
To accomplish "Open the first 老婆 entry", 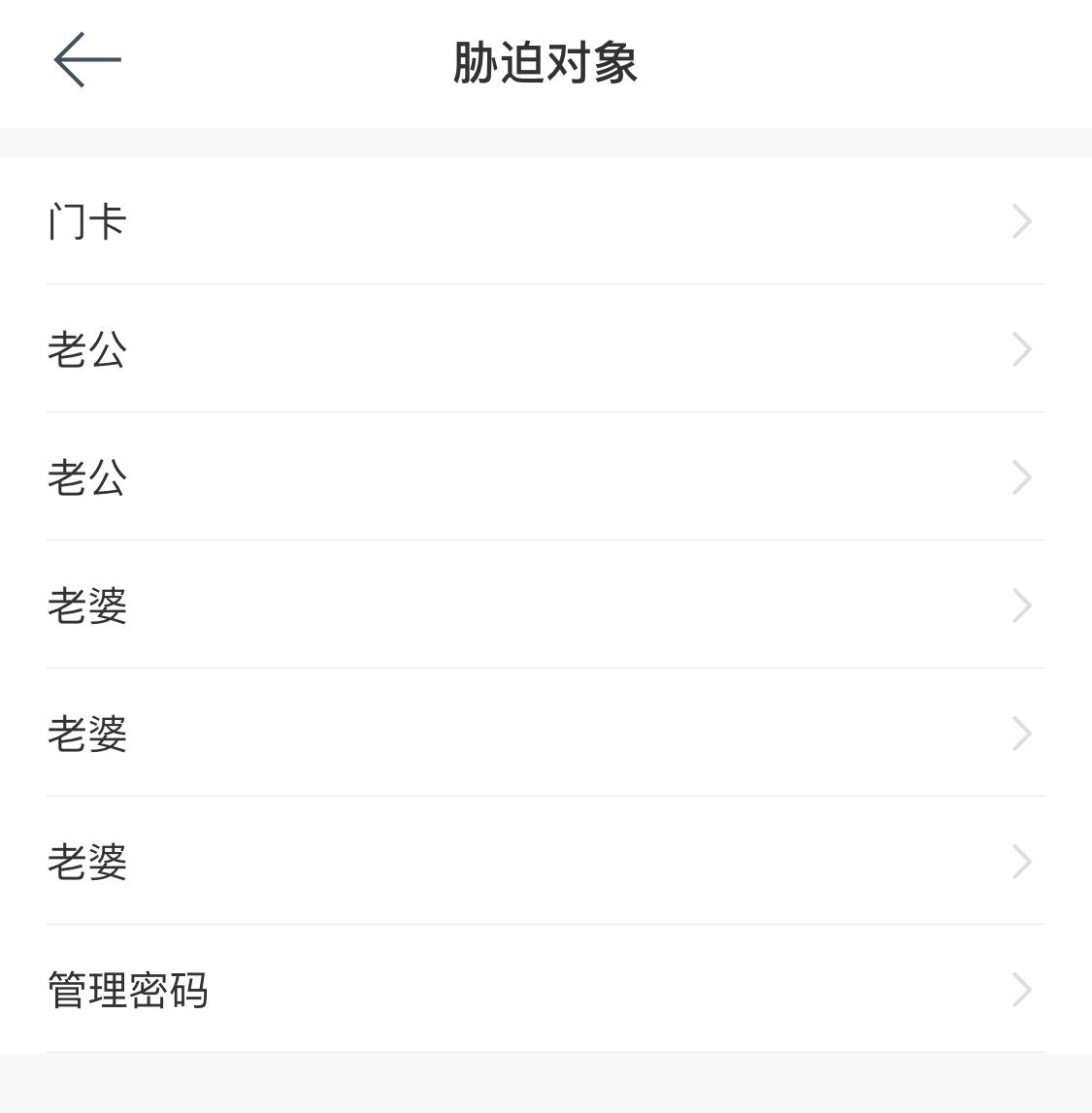I will click(388, 606).
